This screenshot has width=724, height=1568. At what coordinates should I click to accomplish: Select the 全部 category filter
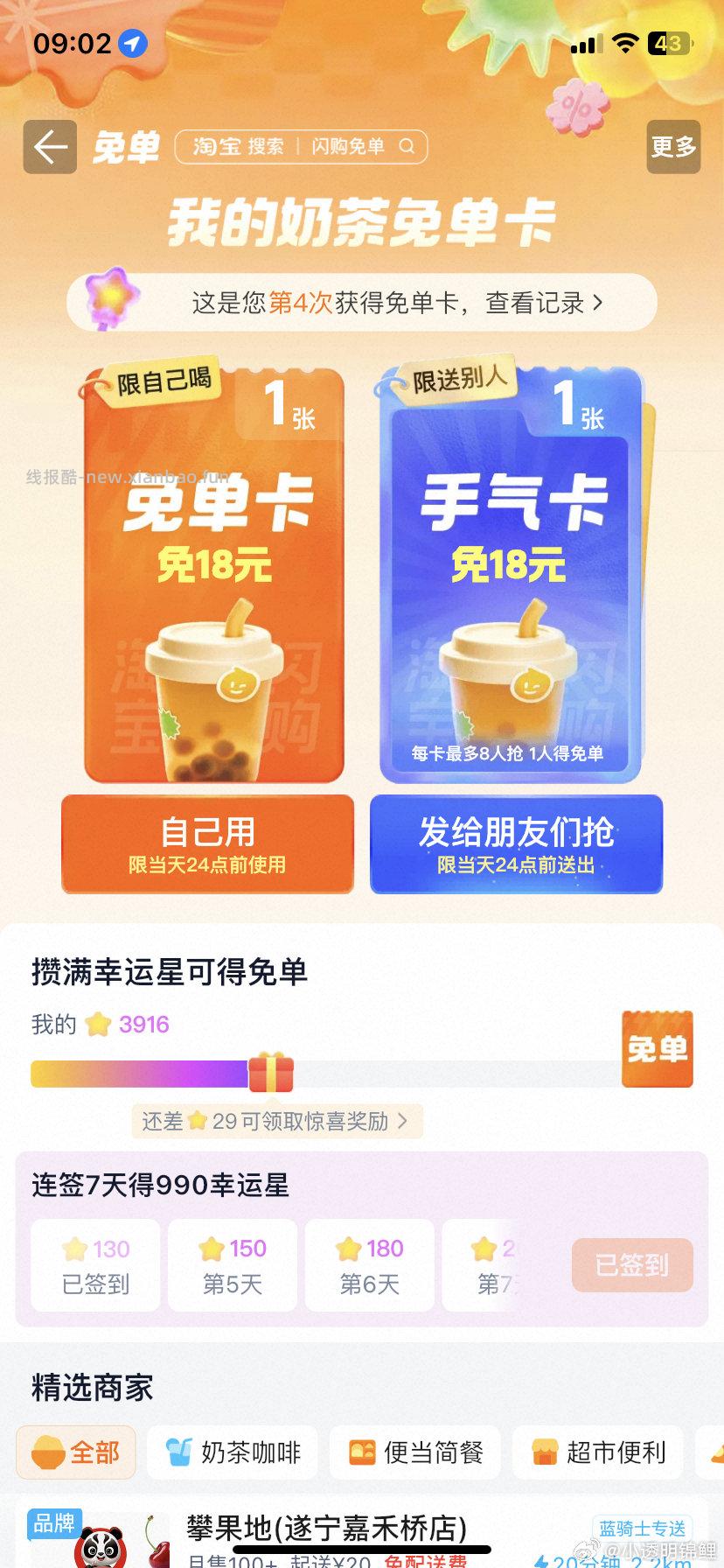click(75, 1452)
